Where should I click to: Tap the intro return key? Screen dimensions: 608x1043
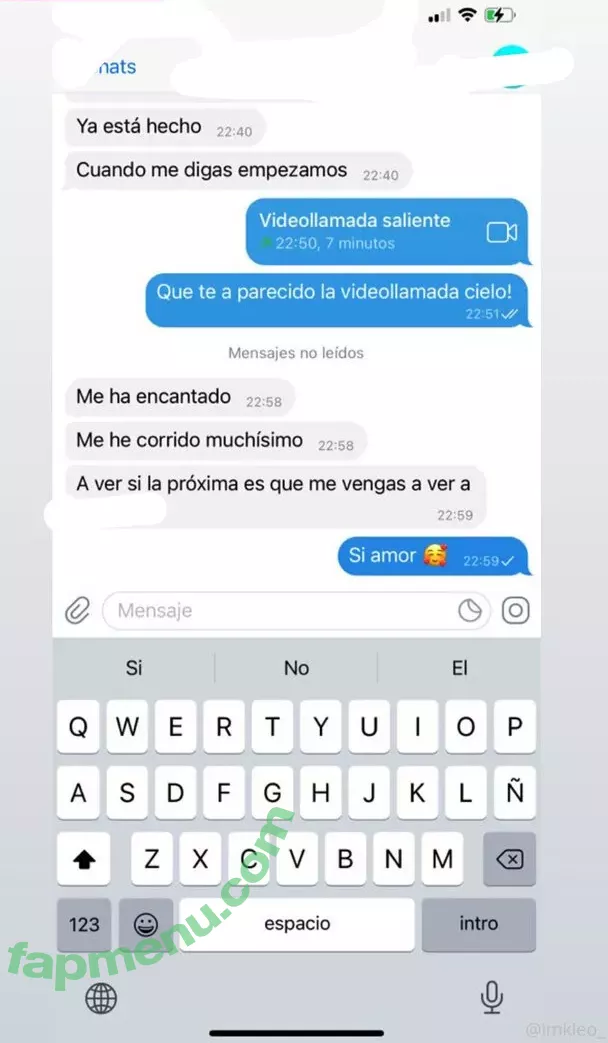click(478, 924)
